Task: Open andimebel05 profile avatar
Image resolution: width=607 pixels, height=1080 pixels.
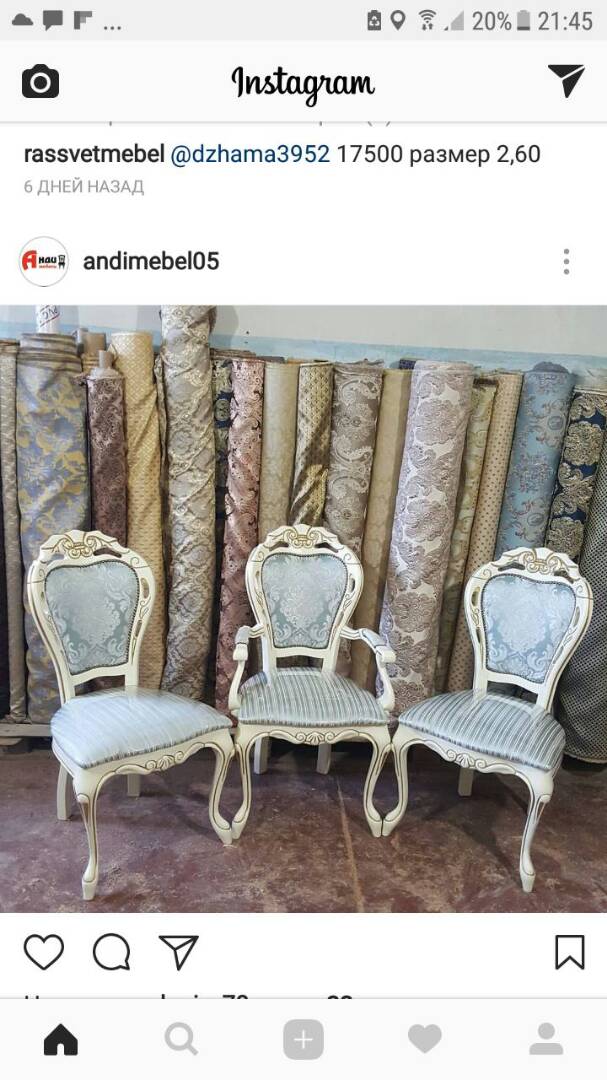Action: [43, 262]
